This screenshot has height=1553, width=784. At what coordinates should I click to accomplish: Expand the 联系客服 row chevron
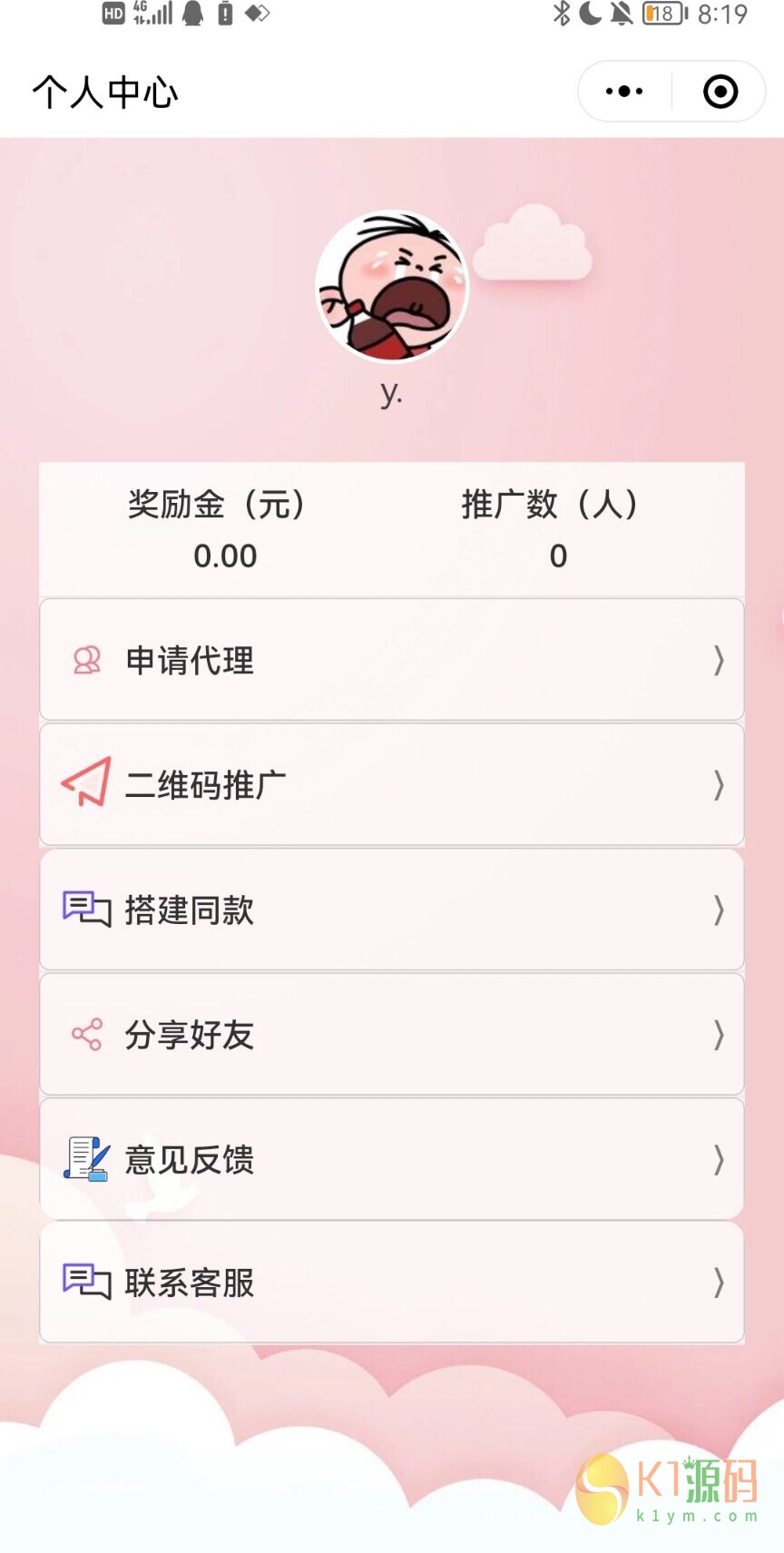[x=718, y=1283]
